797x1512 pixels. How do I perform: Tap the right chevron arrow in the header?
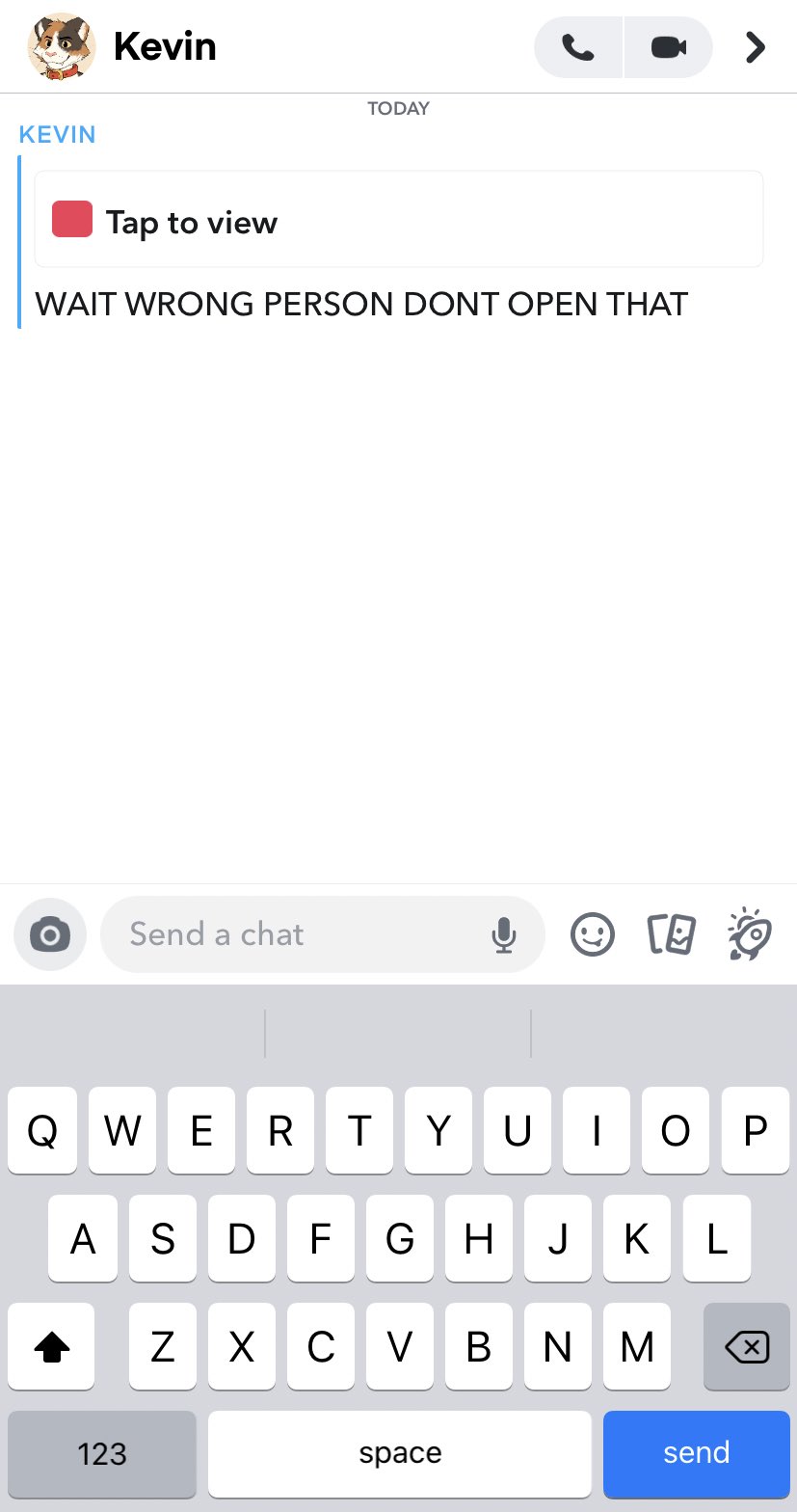756,47
